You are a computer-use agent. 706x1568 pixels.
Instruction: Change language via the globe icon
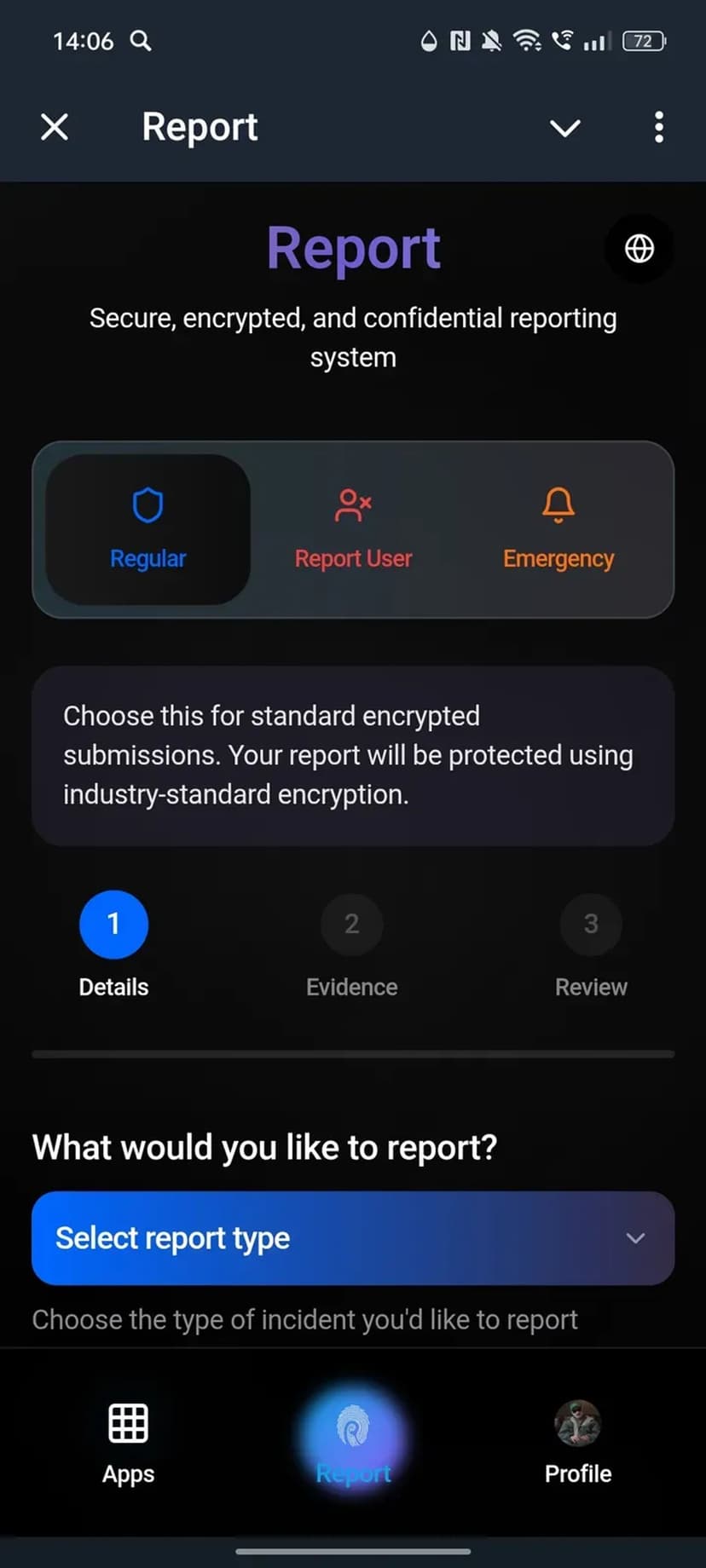(x=639, y=249)
